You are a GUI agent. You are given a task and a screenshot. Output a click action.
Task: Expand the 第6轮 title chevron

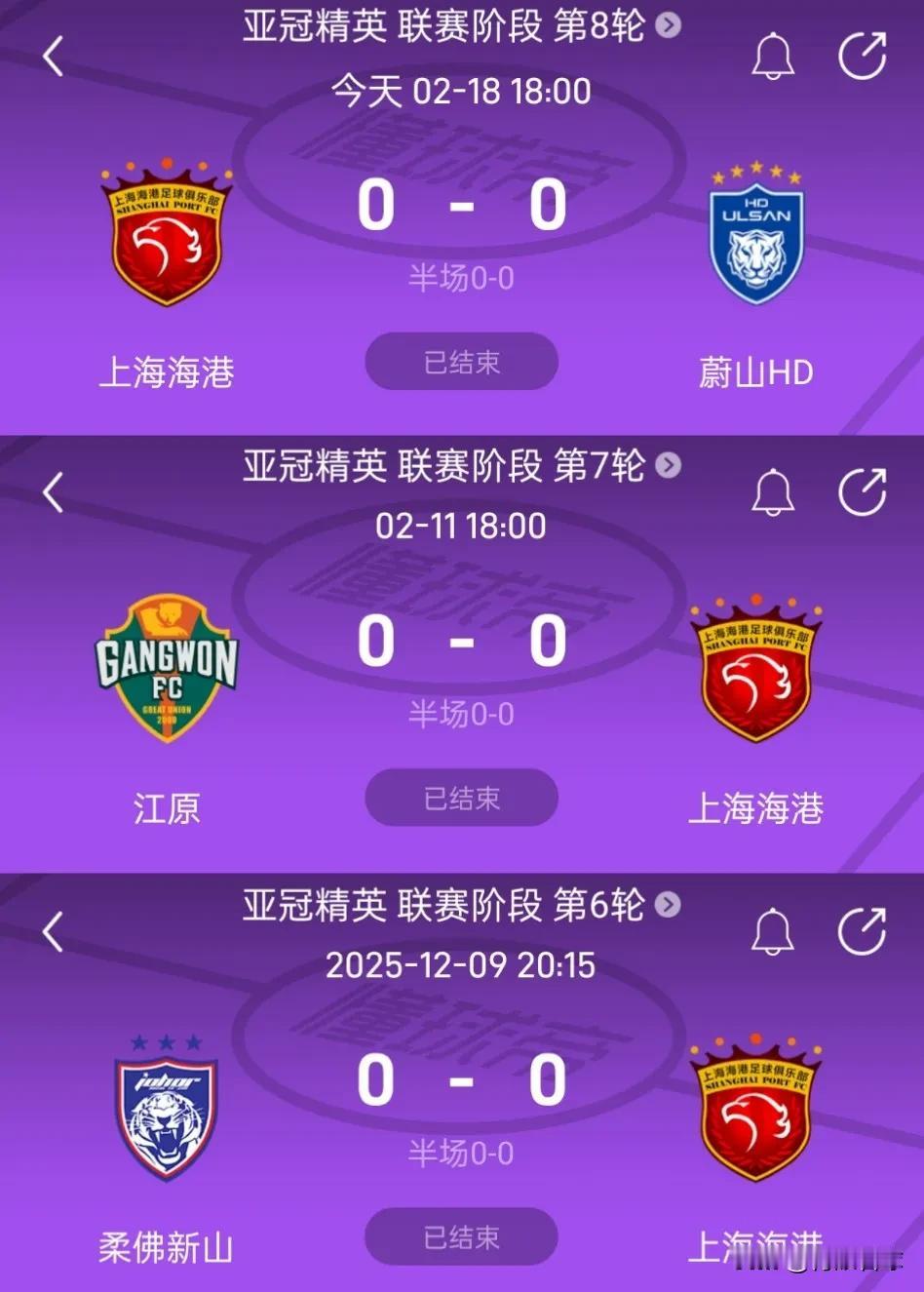669,905
